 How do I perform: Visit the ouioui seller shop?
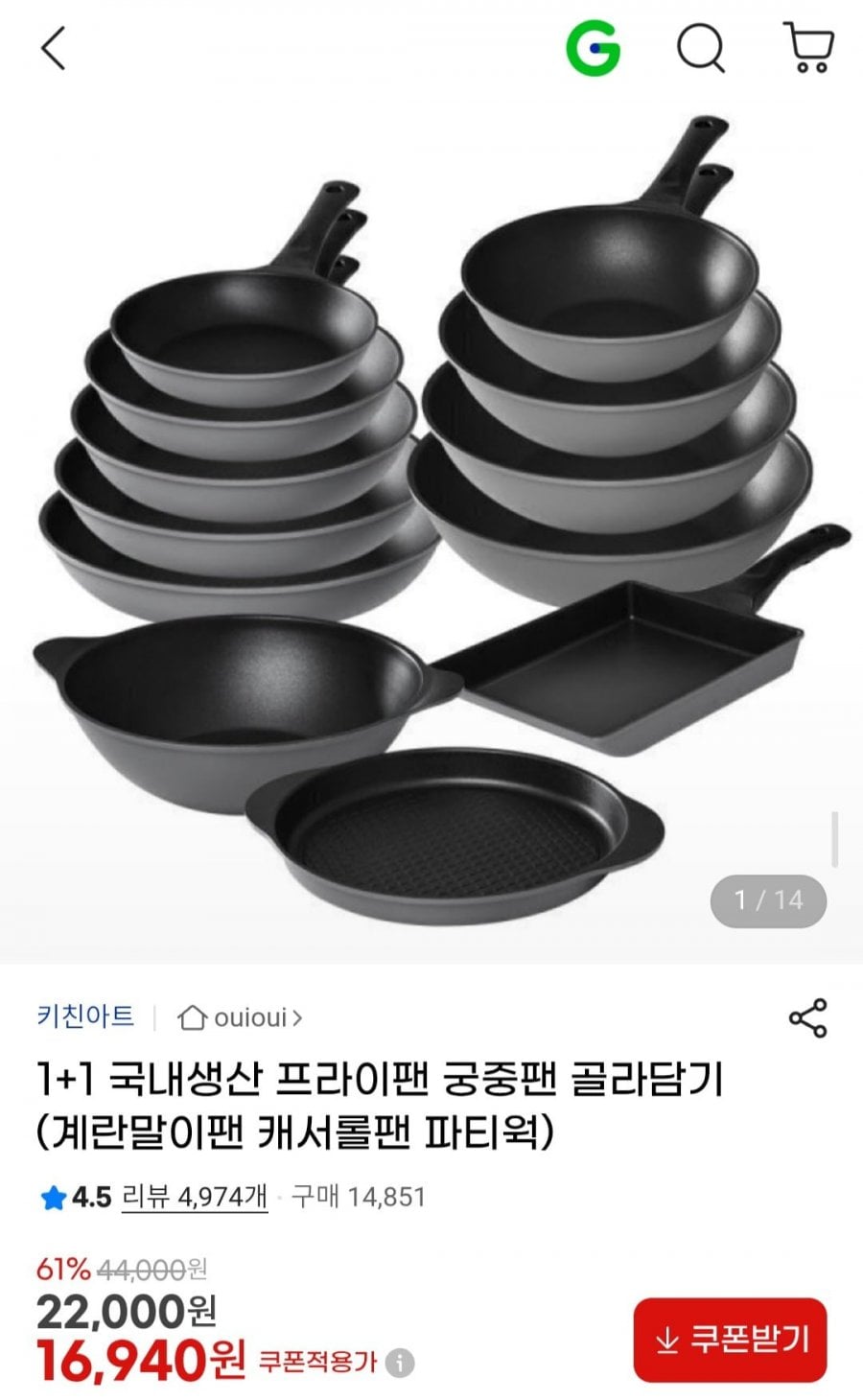click(242, 1017)
